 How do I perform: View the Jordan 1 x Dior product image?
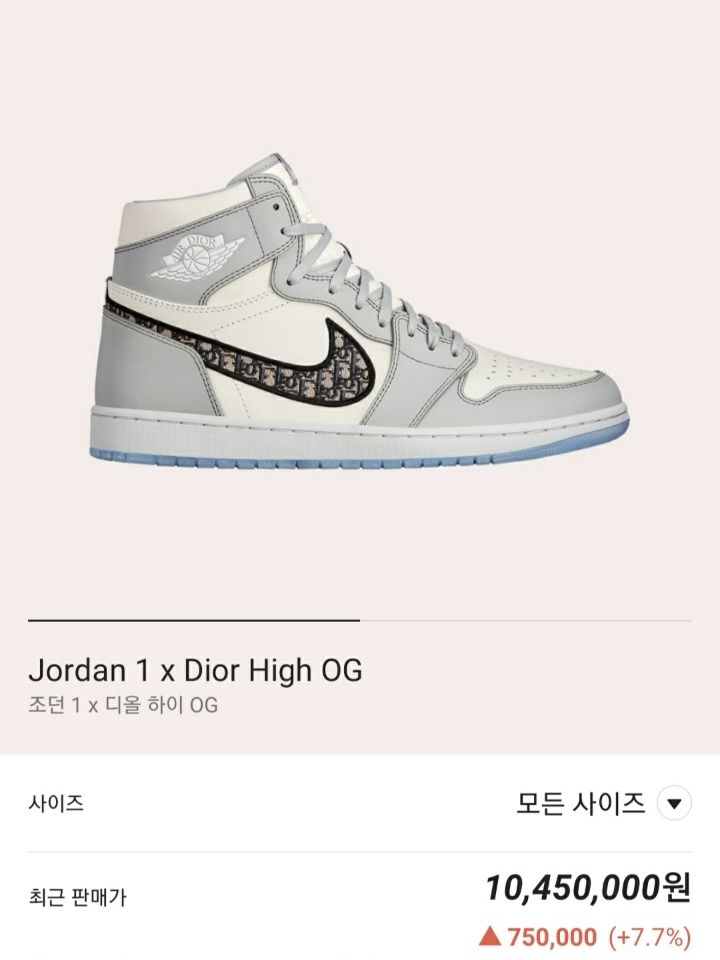(365, 312)
